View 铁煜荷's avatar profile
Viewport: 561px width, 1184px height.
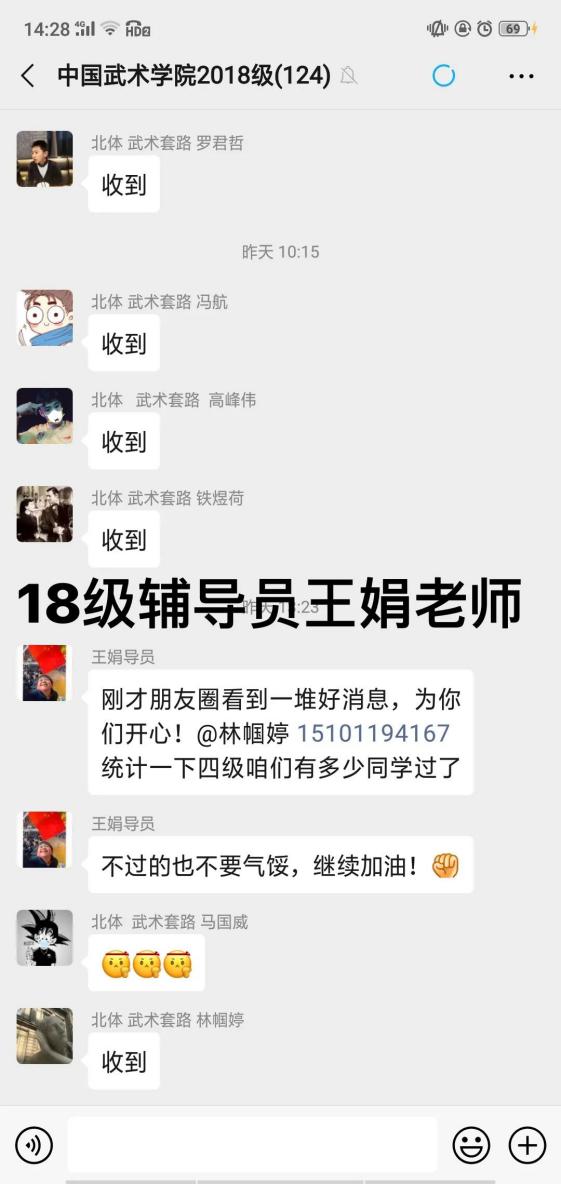click(x=45, y=514)
